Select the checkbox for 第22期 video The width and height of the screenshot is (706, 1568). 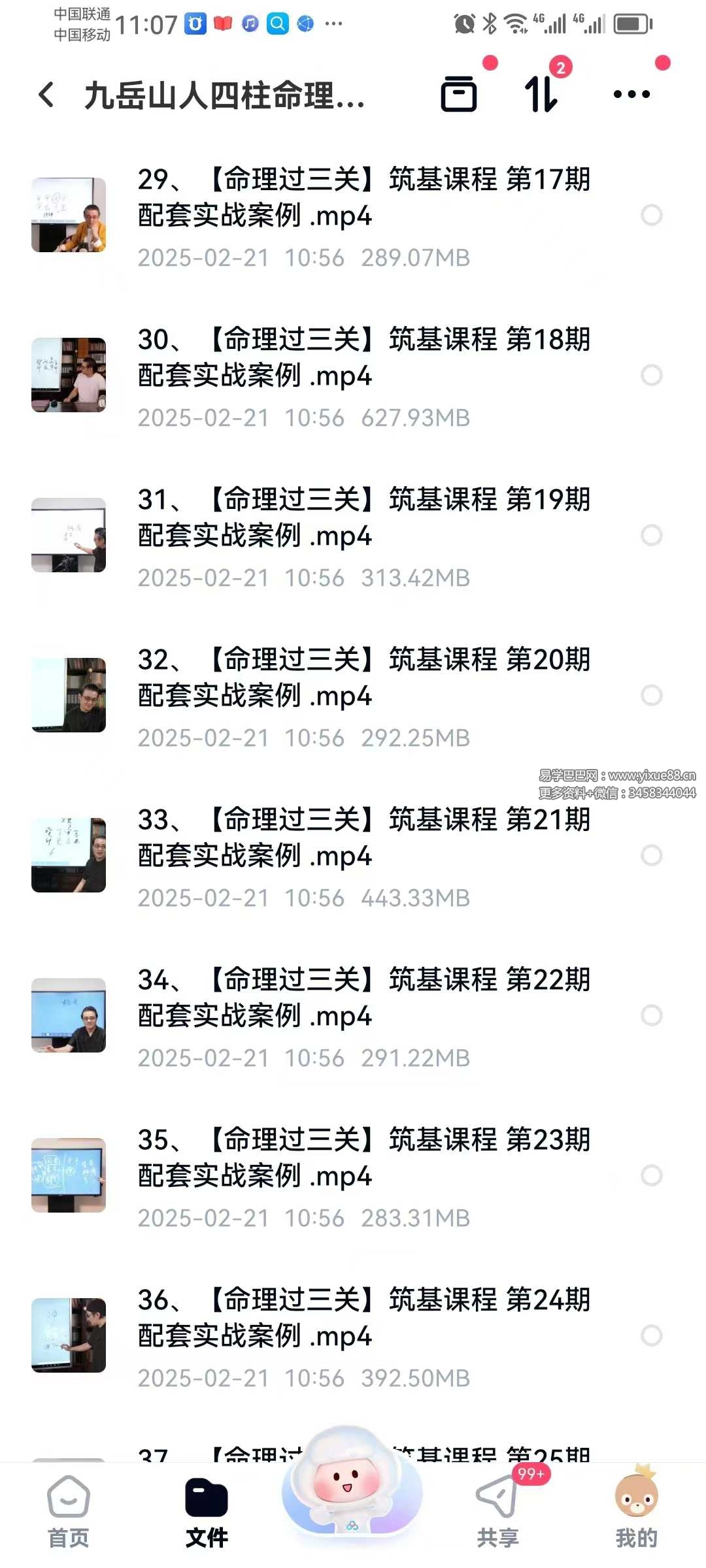tap(652, 1015)
